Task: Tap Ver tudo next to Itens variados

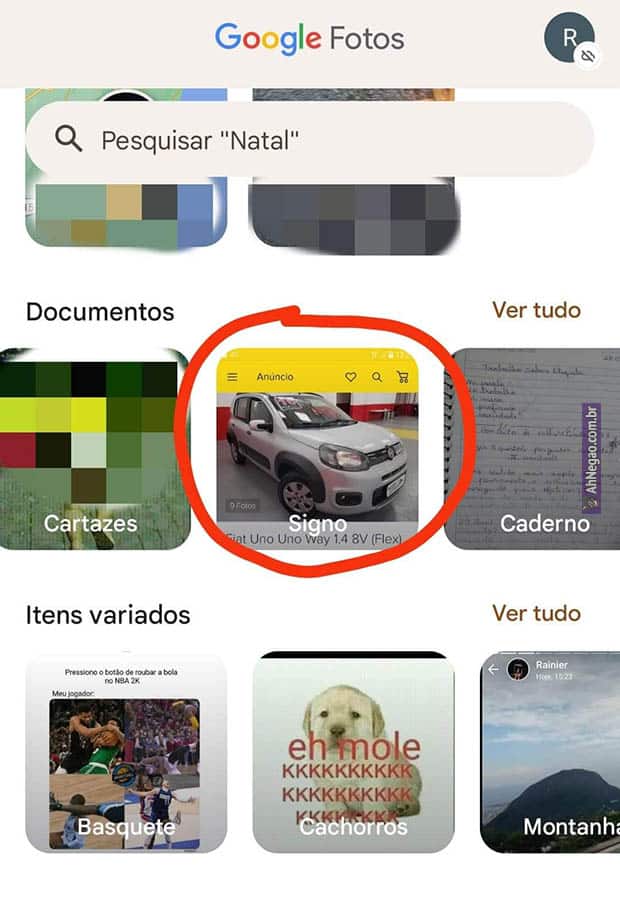Action: point(536,613)
